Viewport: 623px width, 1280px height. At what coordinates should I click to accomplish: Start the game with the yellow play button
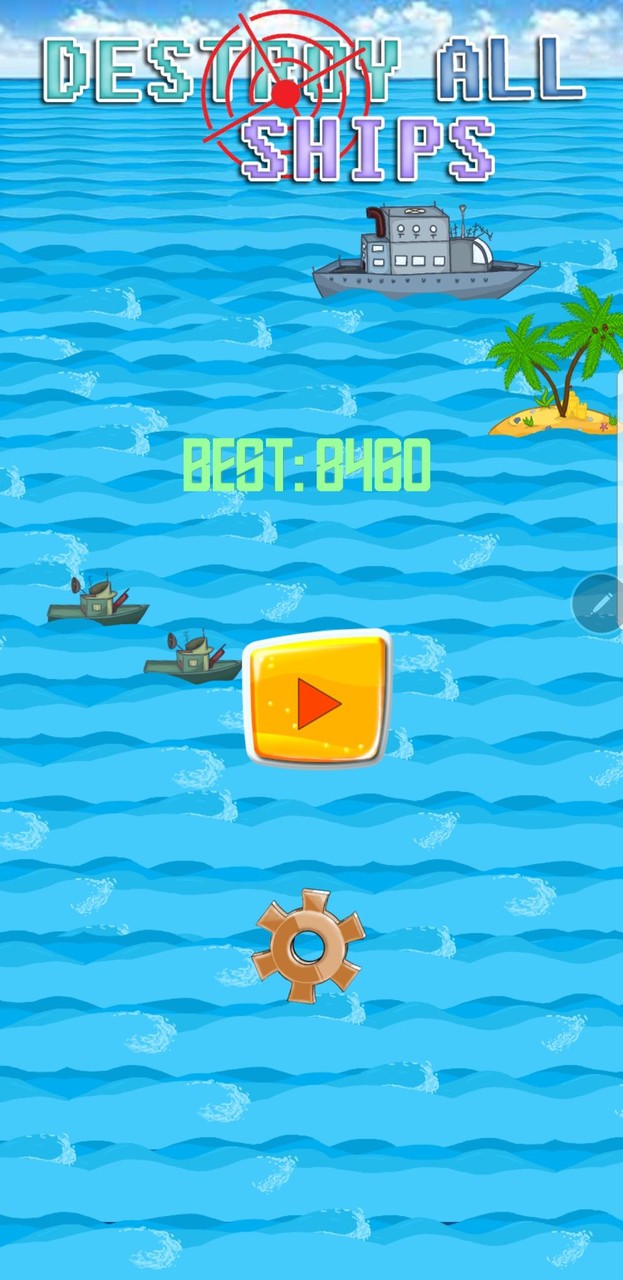[317, 700]
